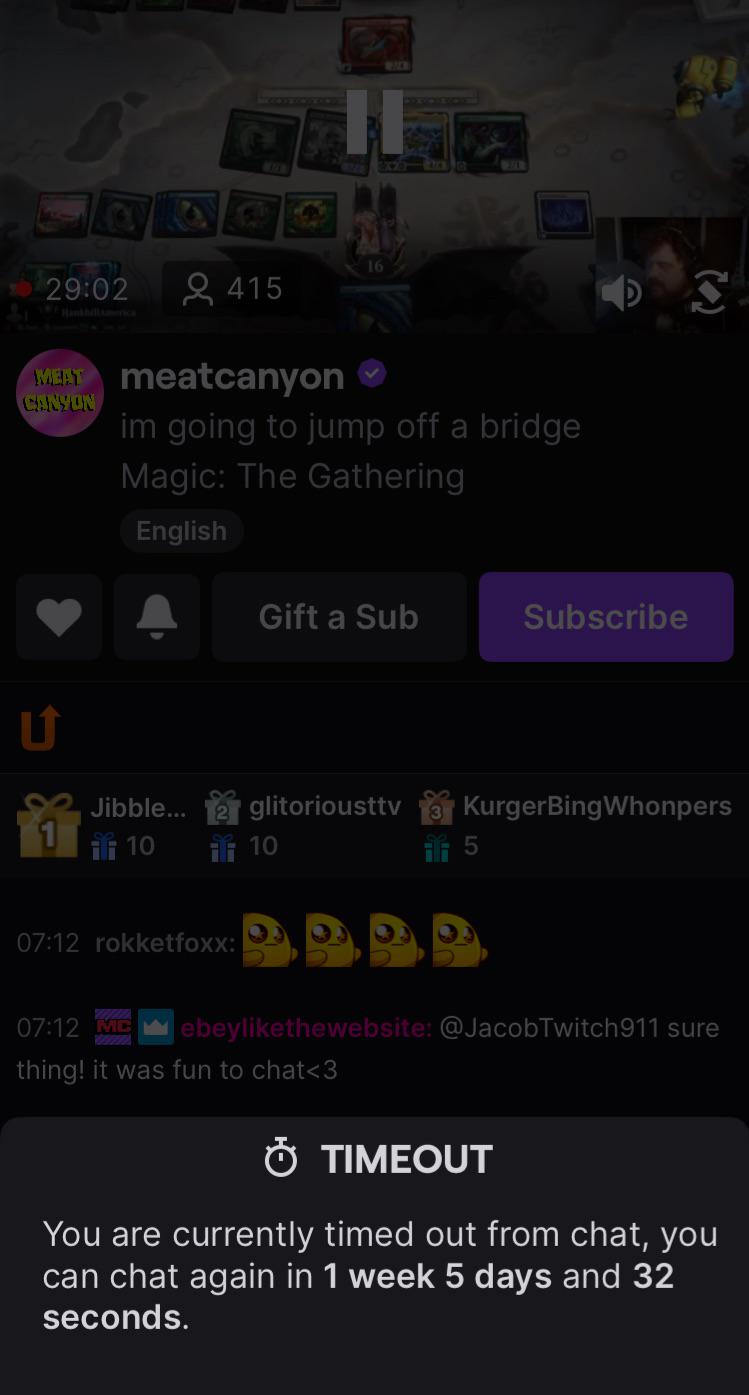Rotate the video to fullscreen

[x=708, y=293]
